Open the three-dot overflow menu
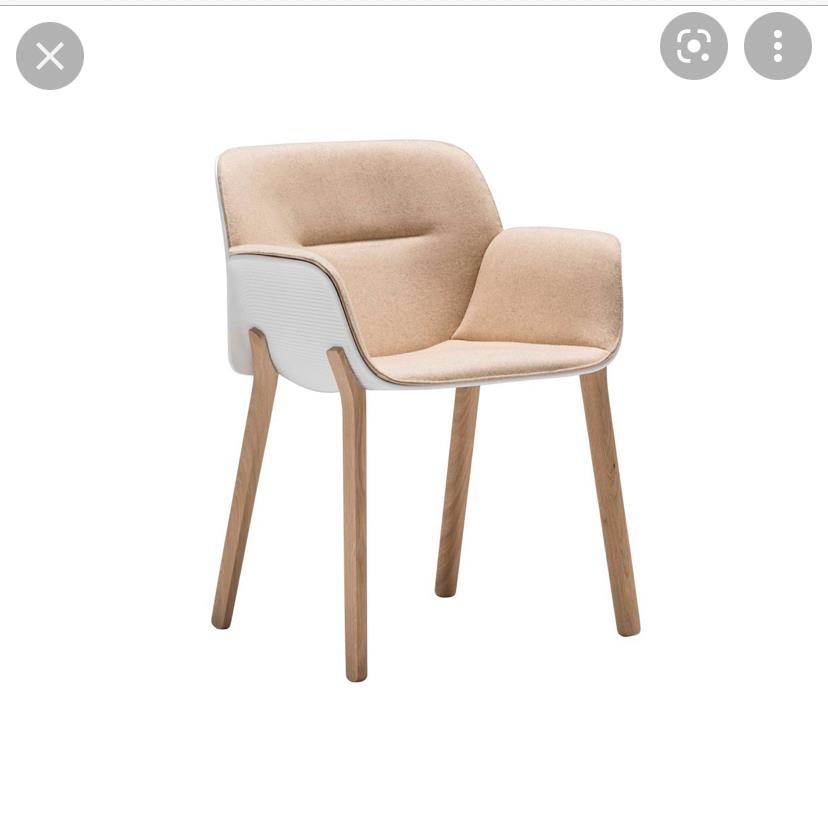The width and height of the screenshot is (828, 813). pos(777,46)
